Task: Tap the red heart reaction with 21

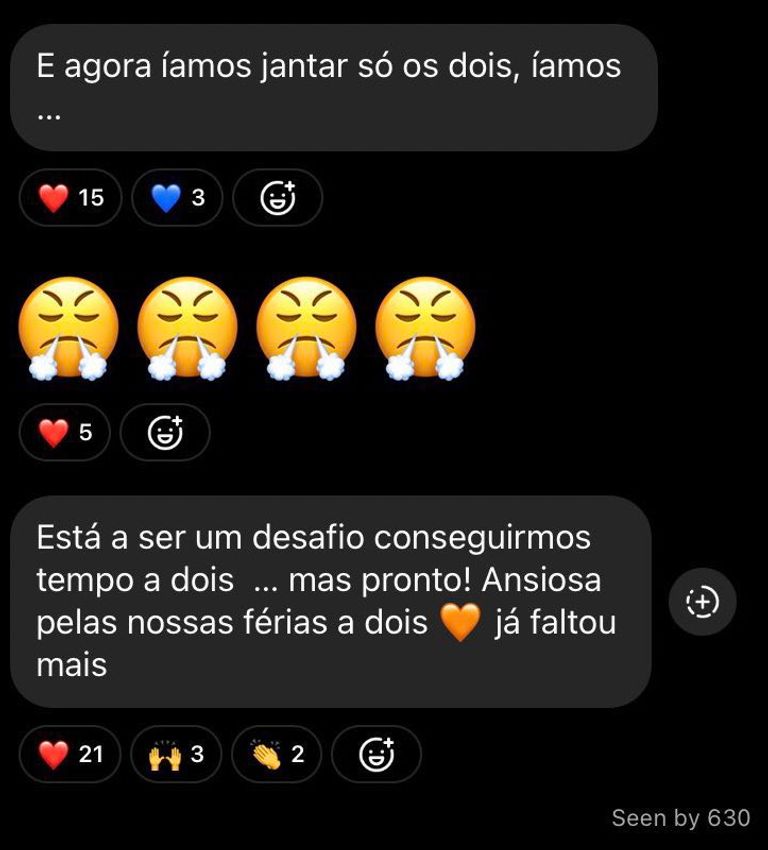Action: click(x=70, y=754)
